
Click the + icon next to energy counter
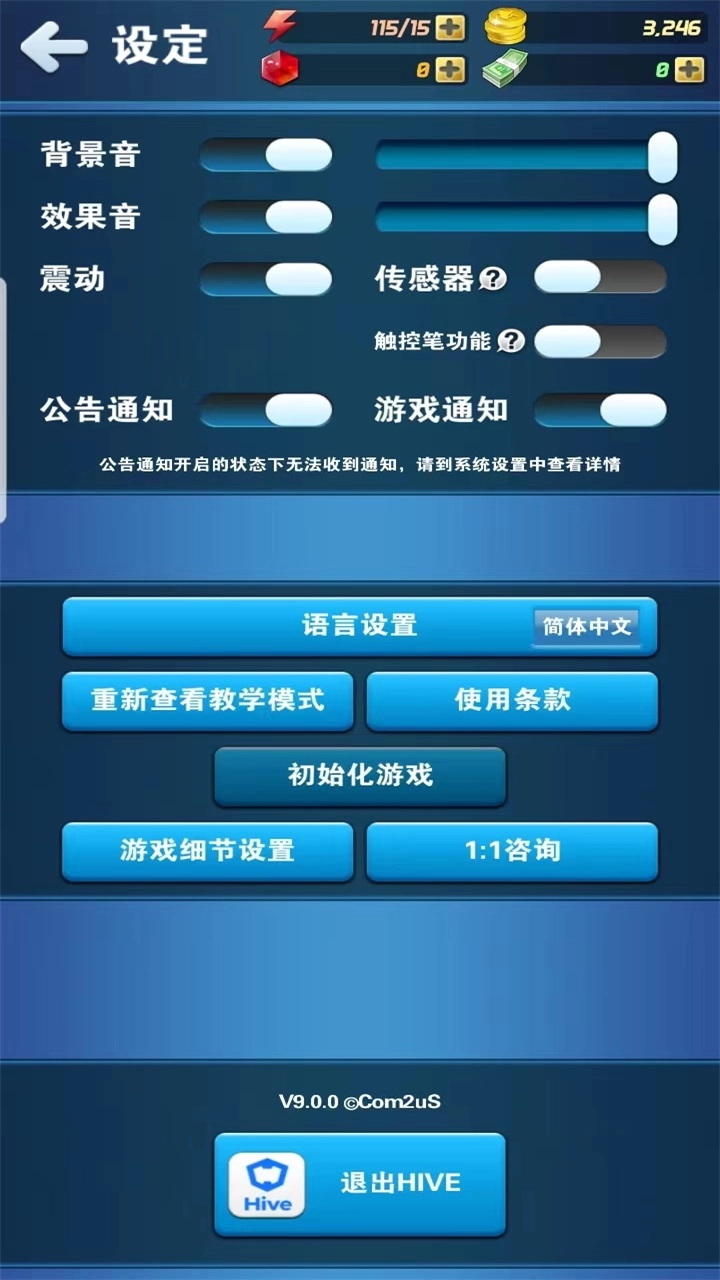[x=449, y=28]
